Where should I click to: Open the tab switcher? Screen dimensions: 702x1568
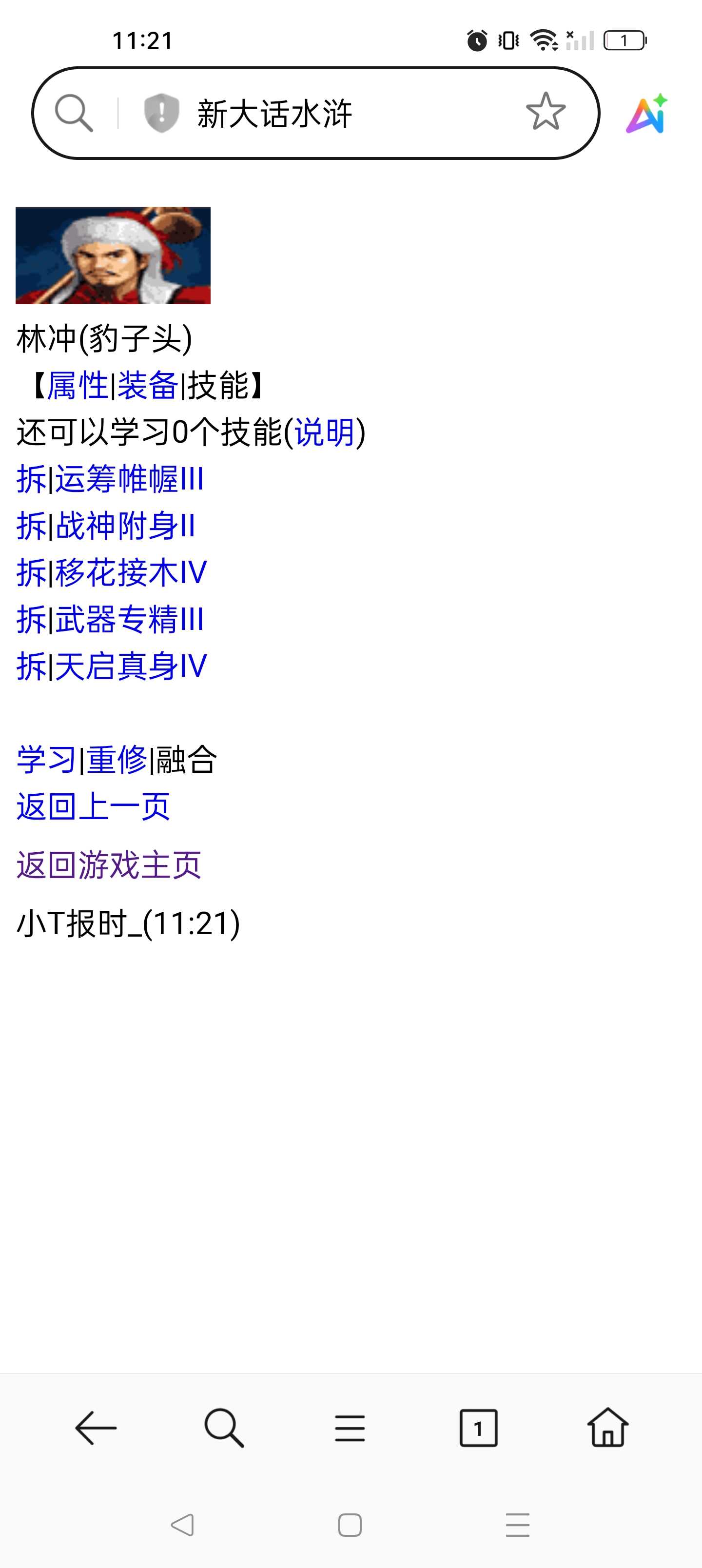coord(479,1428)
